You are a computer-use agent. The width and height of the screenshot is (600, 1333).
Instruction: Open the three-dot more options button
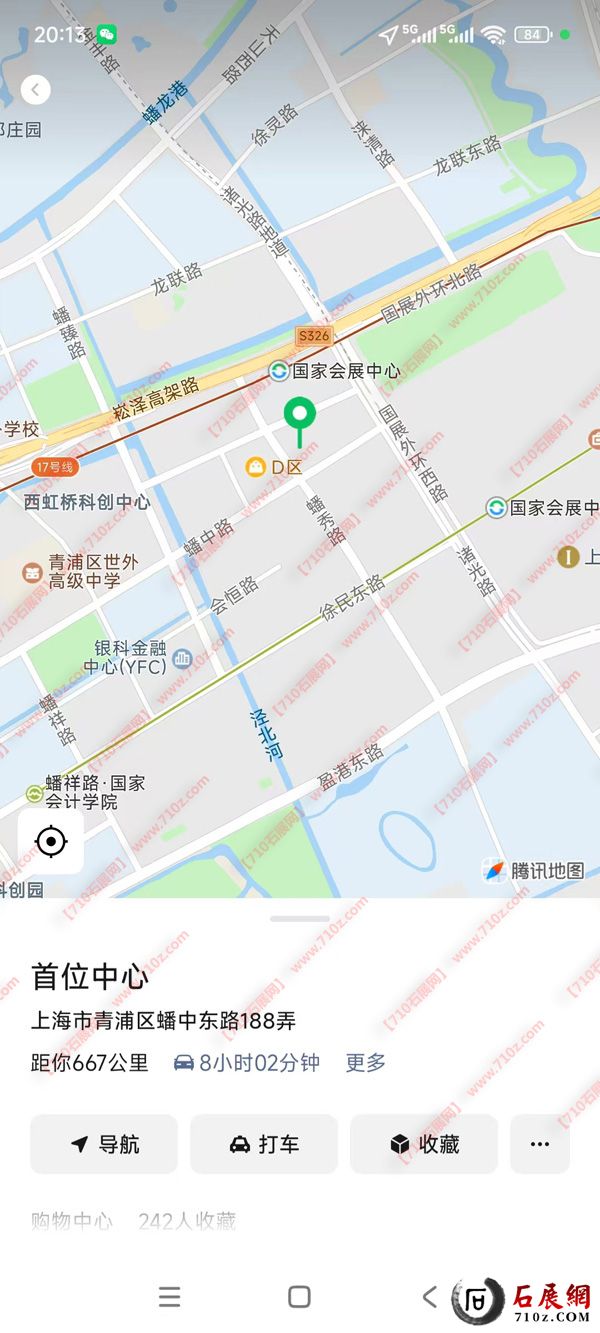click(x=540, y=1144)
